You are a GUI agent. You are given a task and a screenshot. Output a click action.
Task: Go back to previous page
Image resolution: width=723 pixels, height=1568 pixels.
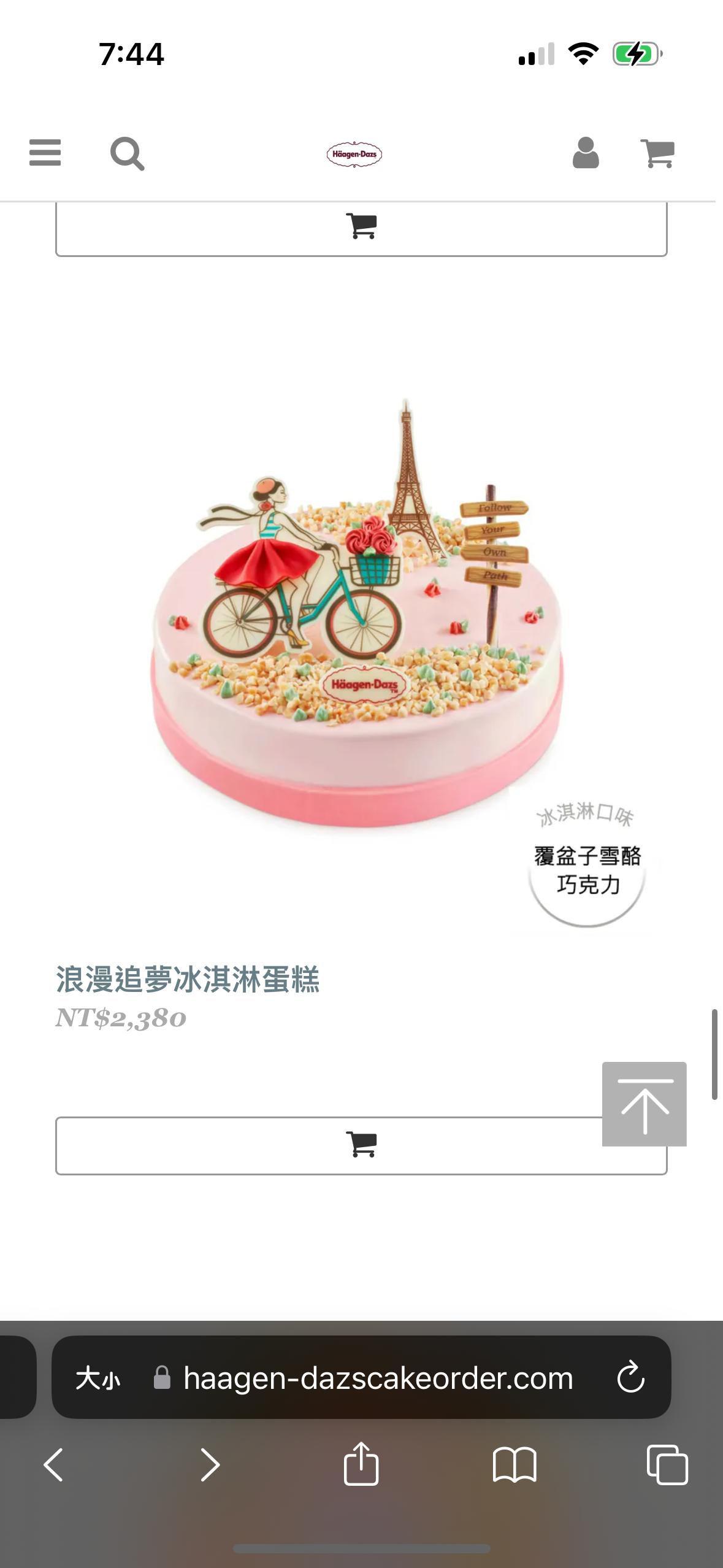click(53, 1465)
